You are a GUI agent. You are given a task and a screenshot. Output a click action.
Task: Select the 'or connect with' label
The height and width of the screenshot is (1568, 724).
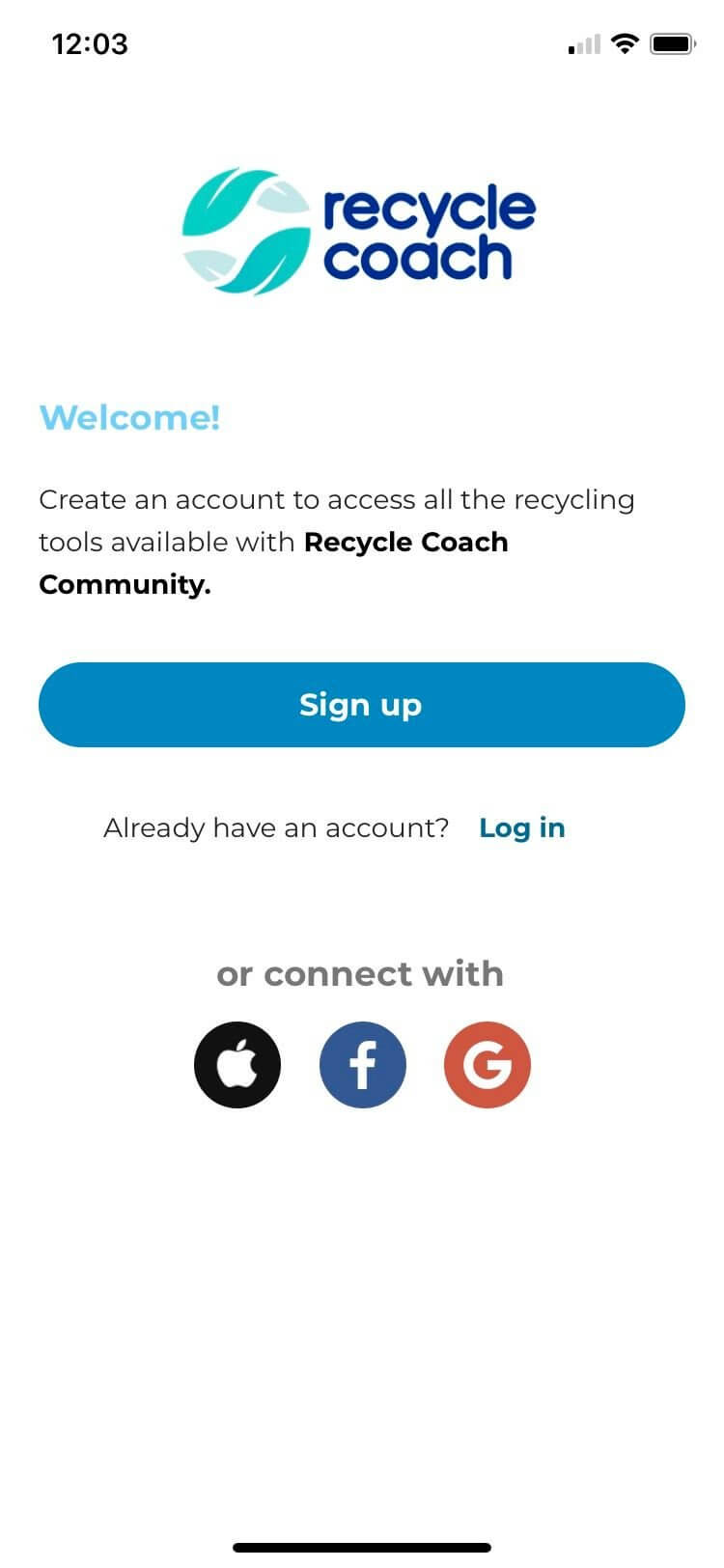coord(359,973)
